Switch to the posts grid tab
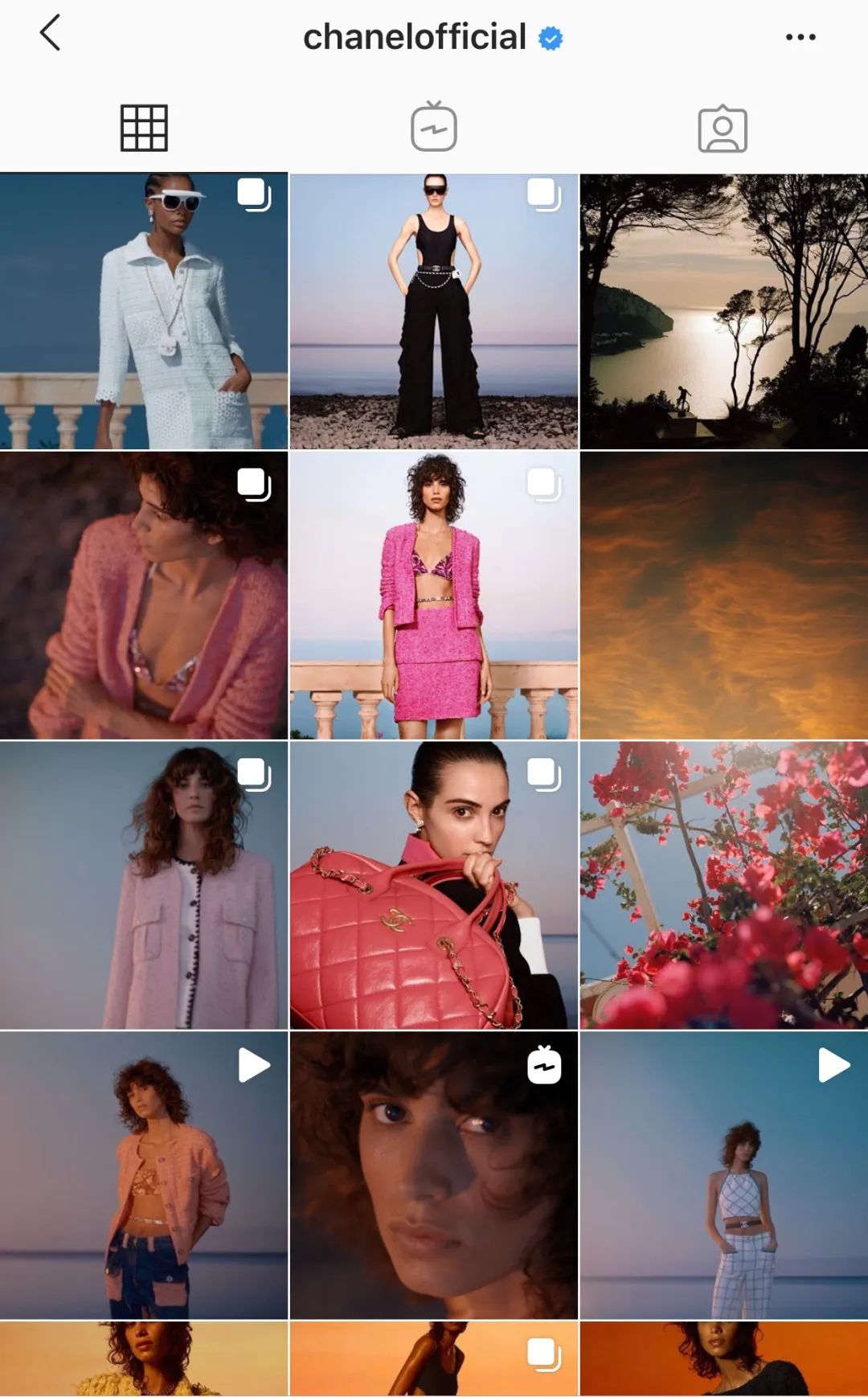 [x=144, y=128]
